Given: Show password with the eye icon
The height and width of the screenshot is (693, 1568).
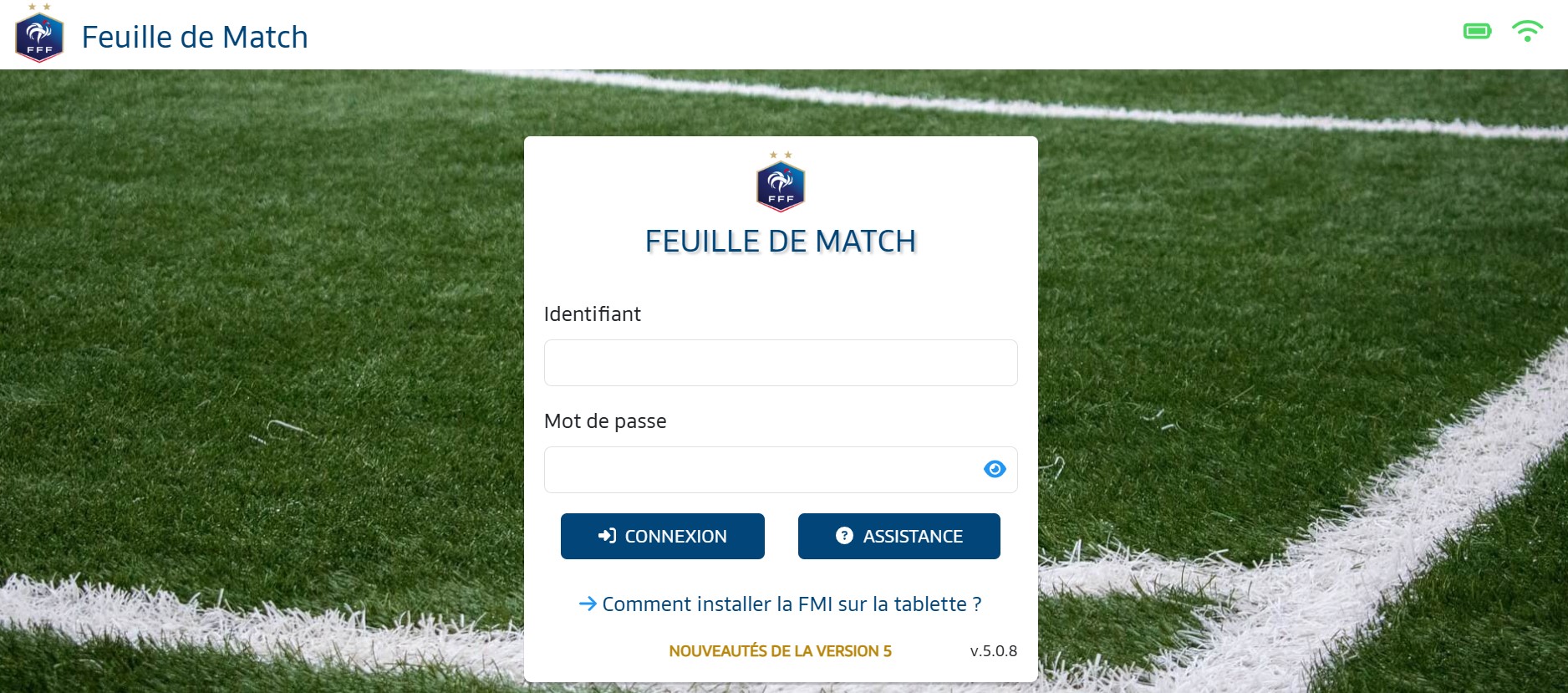Looking at the screenshot, I should (x=995, y=469).
